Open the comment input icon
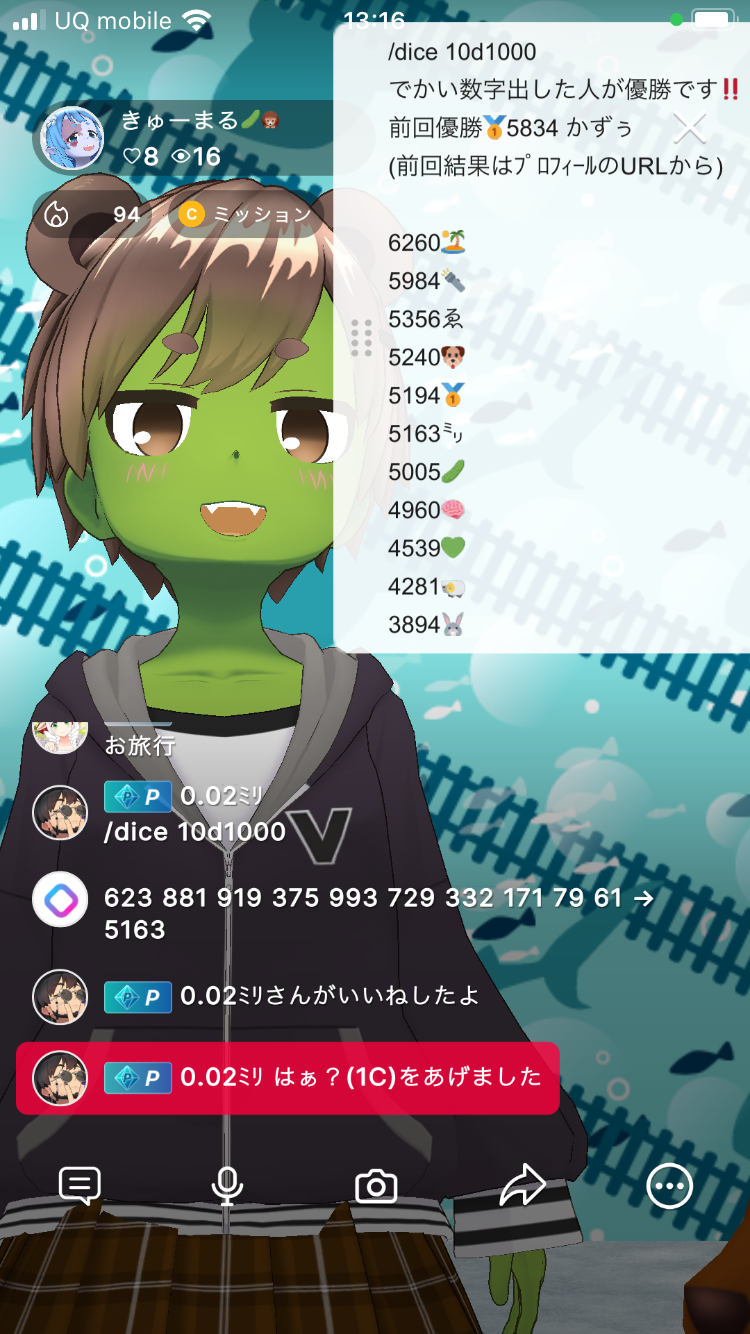 pyautogui.click(x=80, y=1186)
